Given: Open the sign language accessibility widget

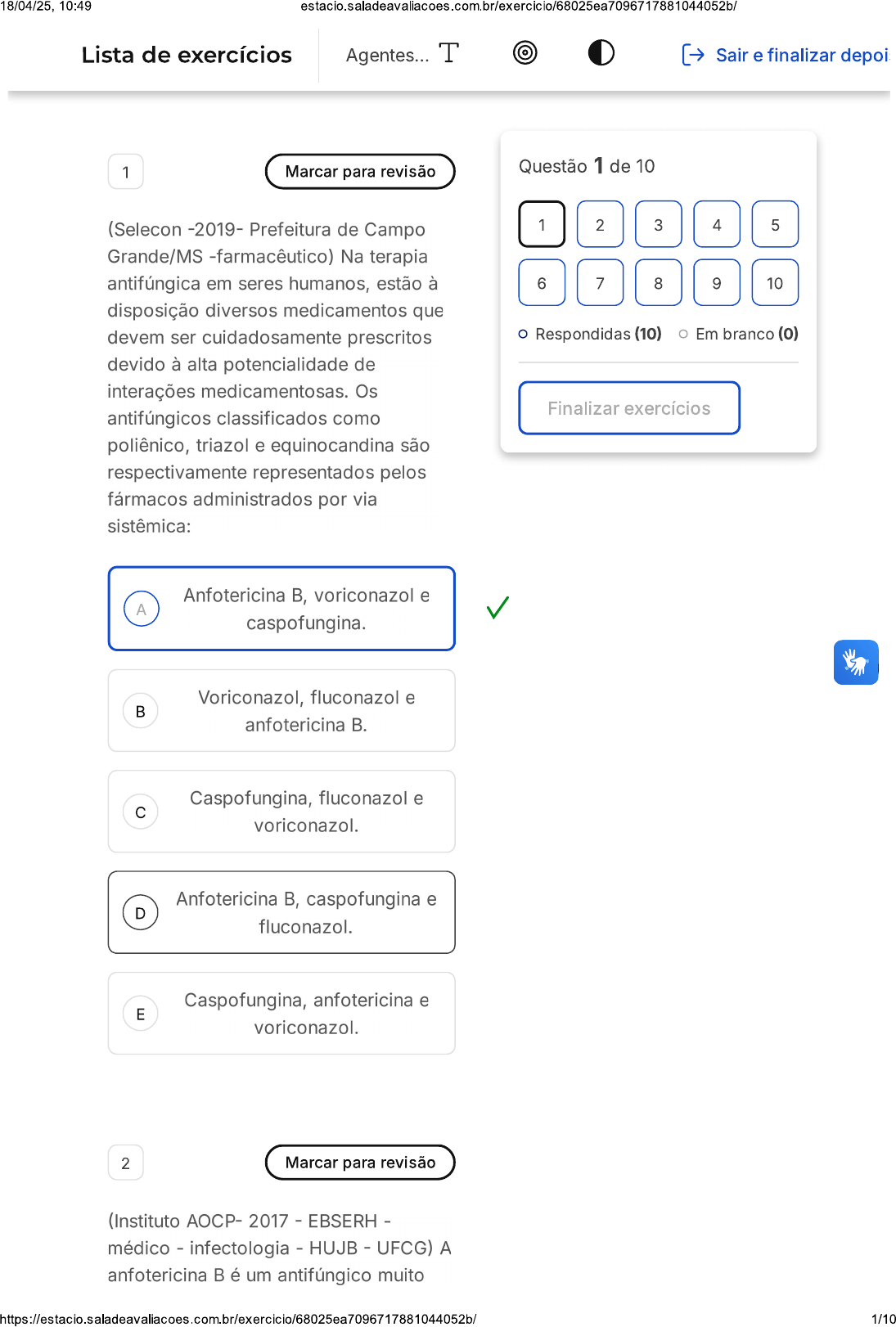Looking at the screenshot, I should pos(856,662).
